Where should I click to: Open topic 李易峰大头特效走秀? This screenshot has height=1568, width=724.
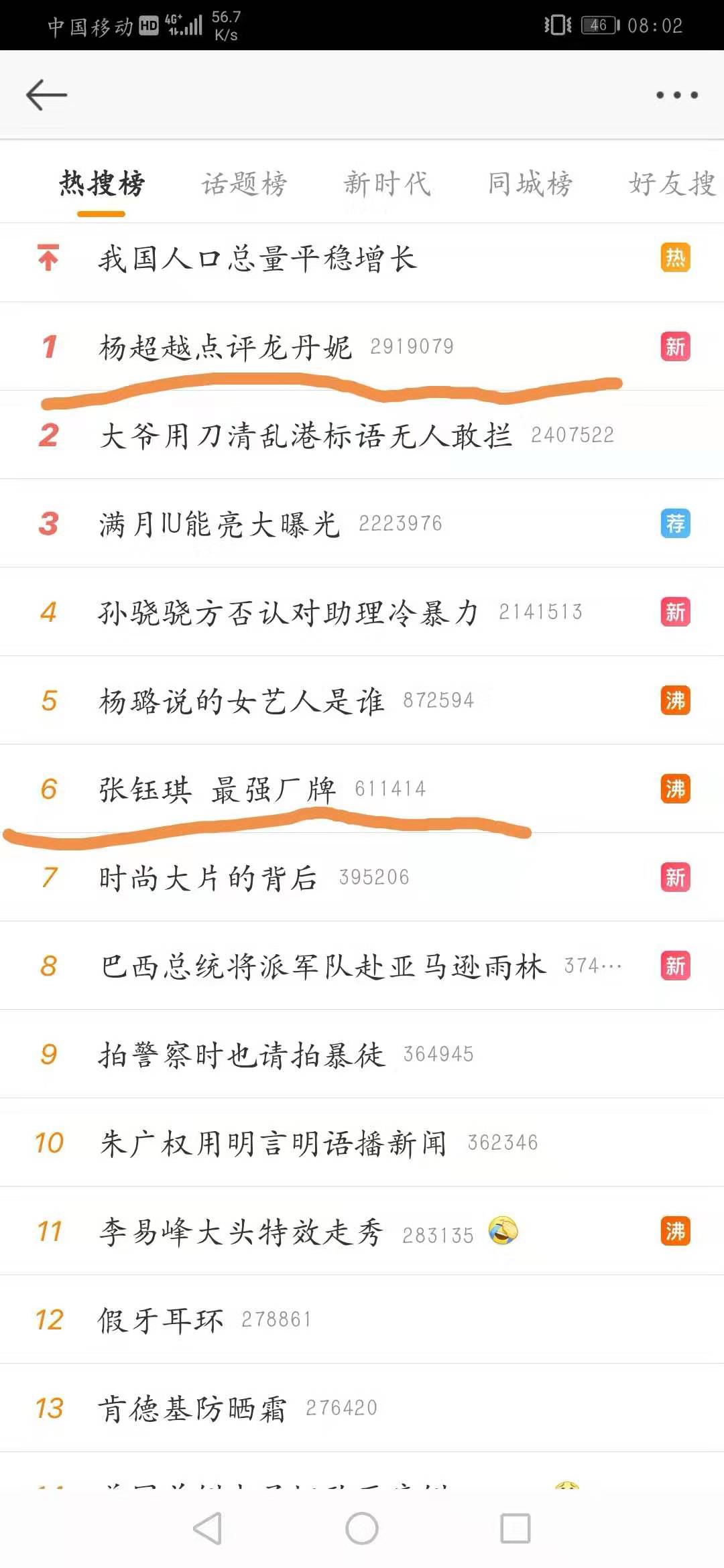(241, 1232)
